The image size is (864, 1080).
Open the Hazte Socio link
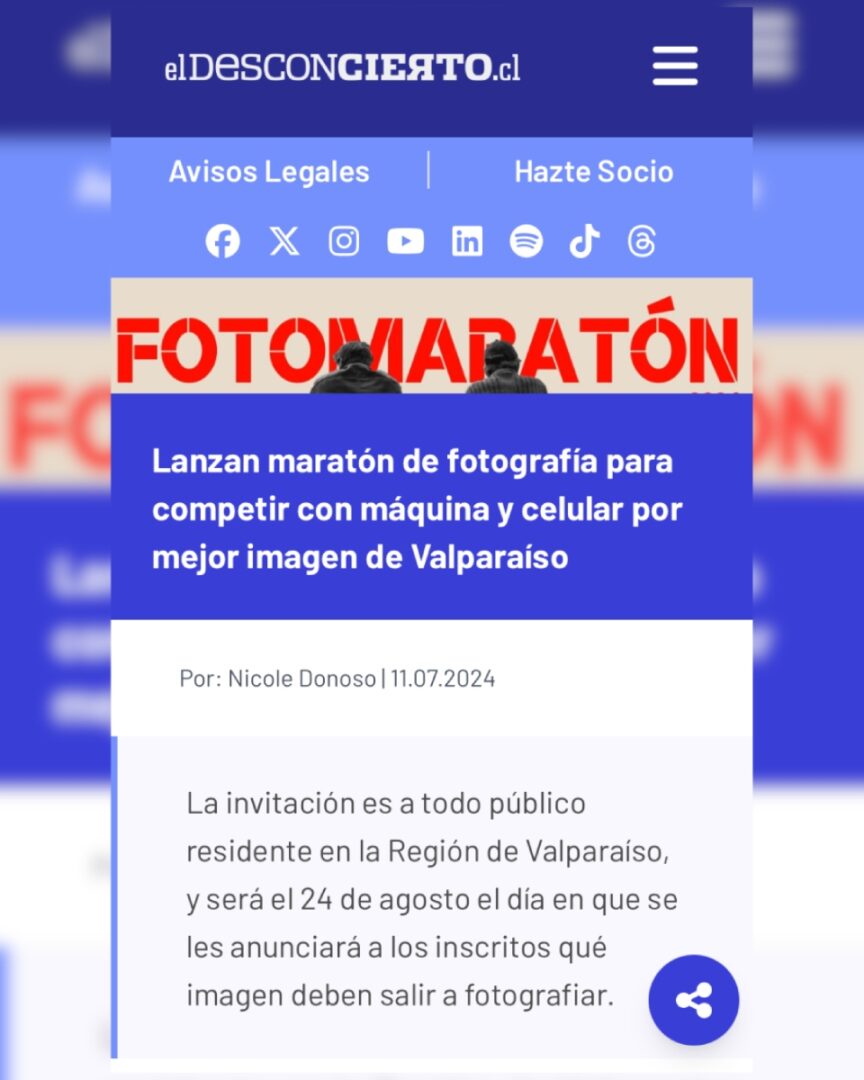pyautogui.click(x=593, y=171)
